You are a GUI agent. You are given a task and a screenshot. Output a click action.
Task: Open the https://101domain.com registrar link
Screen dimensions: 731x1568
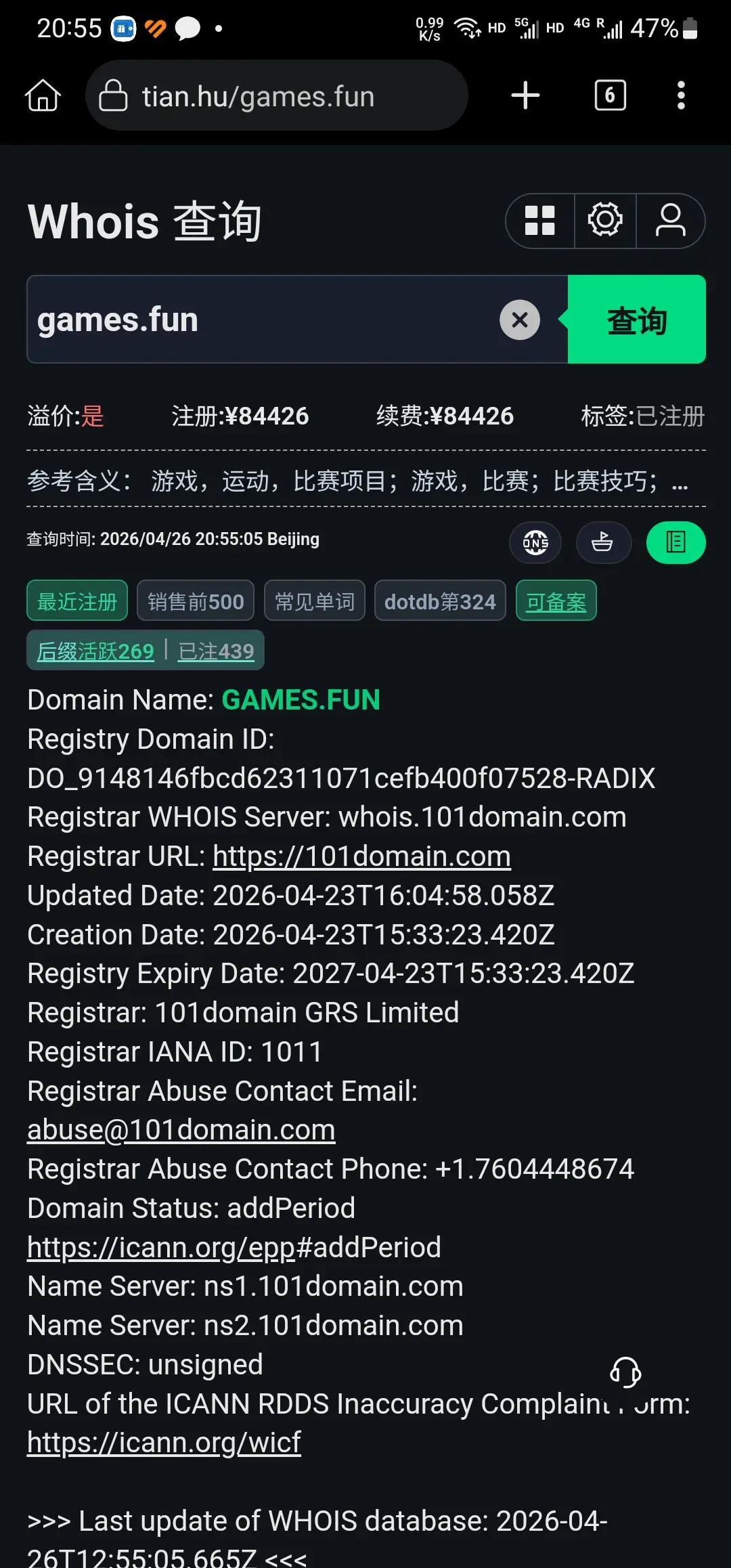pyautogui.click(x=361, y=856)
